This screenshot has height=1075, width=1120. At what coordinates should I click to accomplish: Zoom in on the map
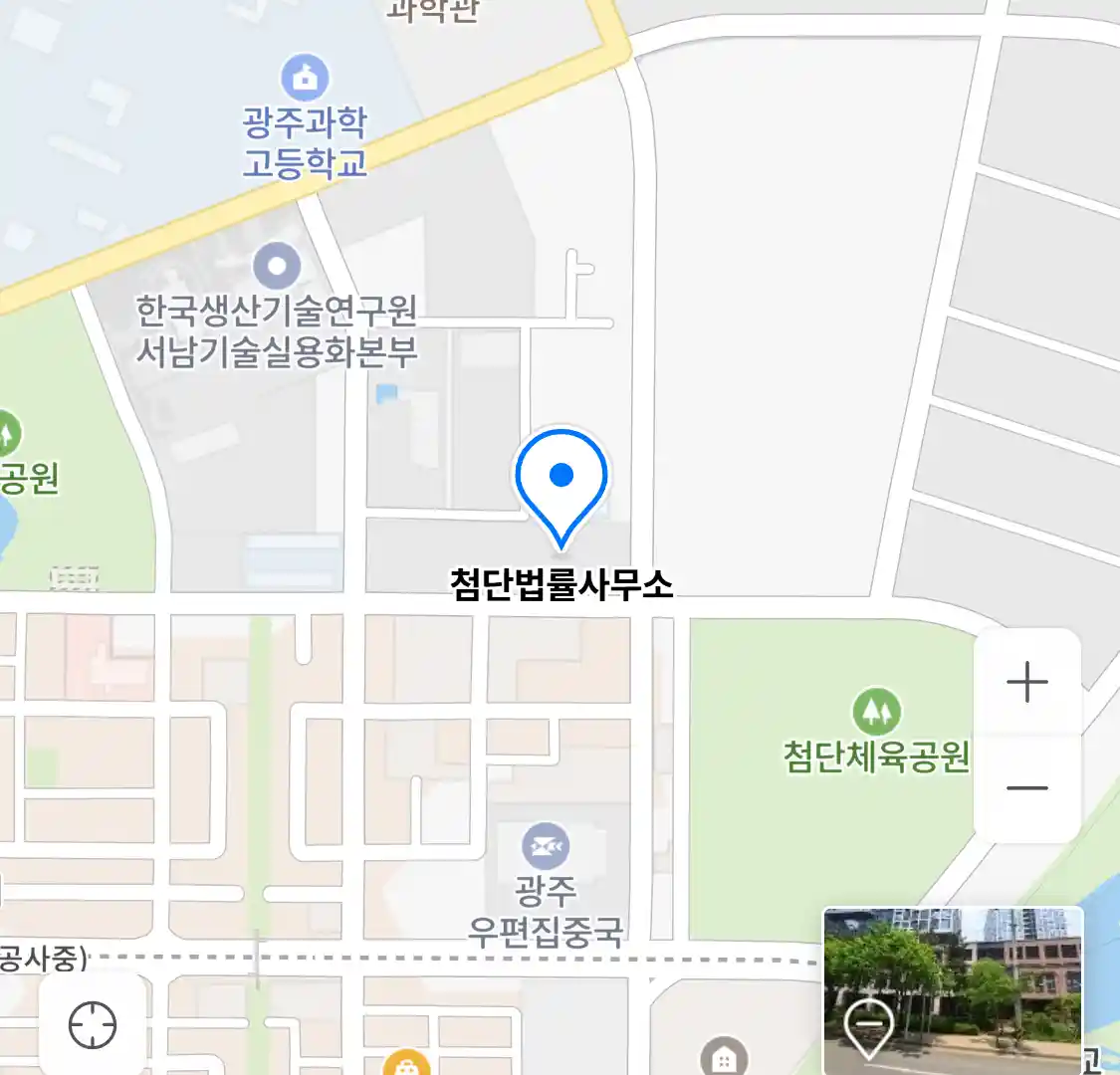(x=1026, y=683)
